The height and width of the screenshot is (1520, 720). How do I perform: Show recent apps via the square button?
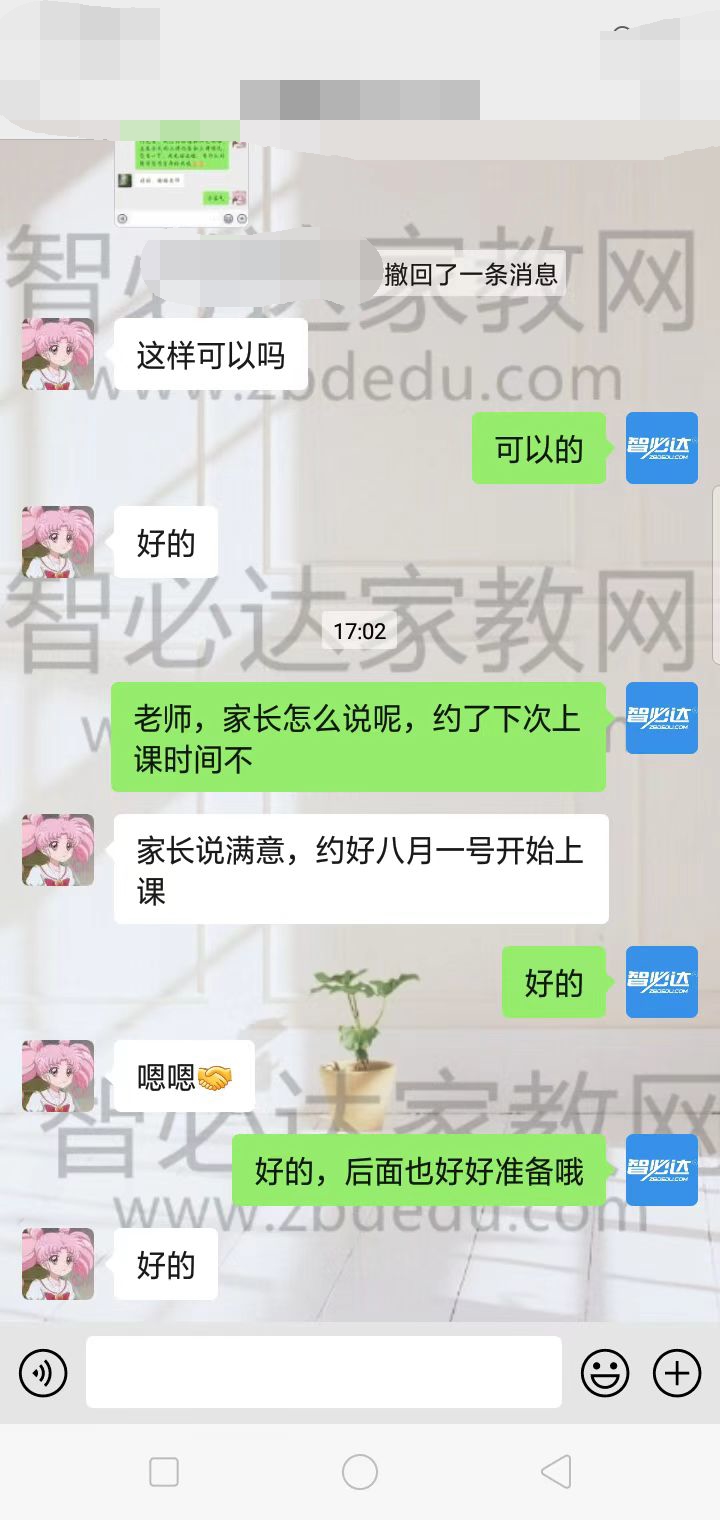point(164,1472)
